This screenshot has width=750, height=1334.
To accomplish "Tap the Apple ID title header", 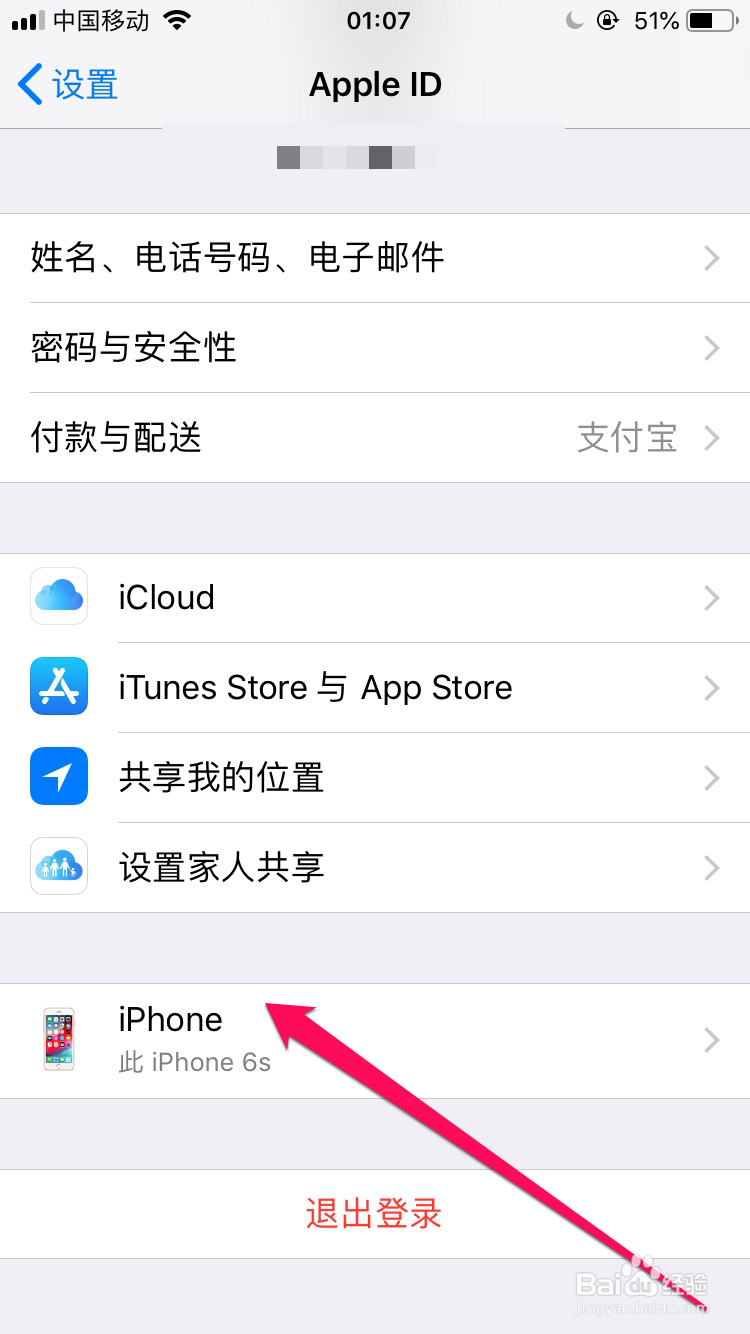I will point(375,85).
